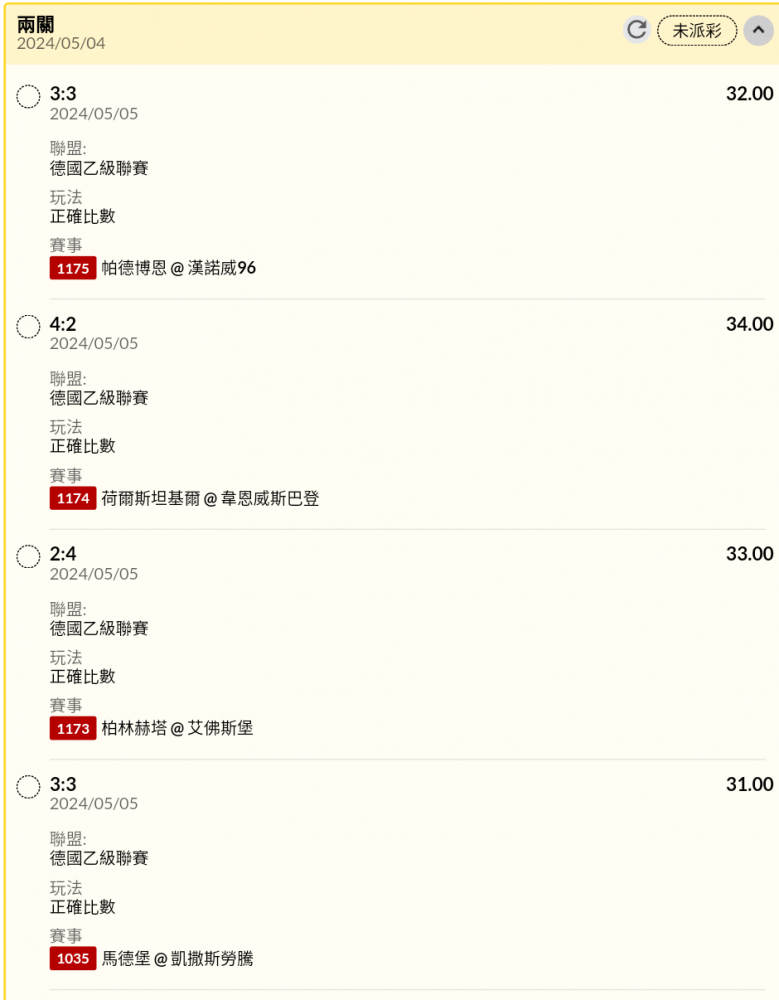
Task: Select the circle for match 1174
Action: tap(28, 327)
